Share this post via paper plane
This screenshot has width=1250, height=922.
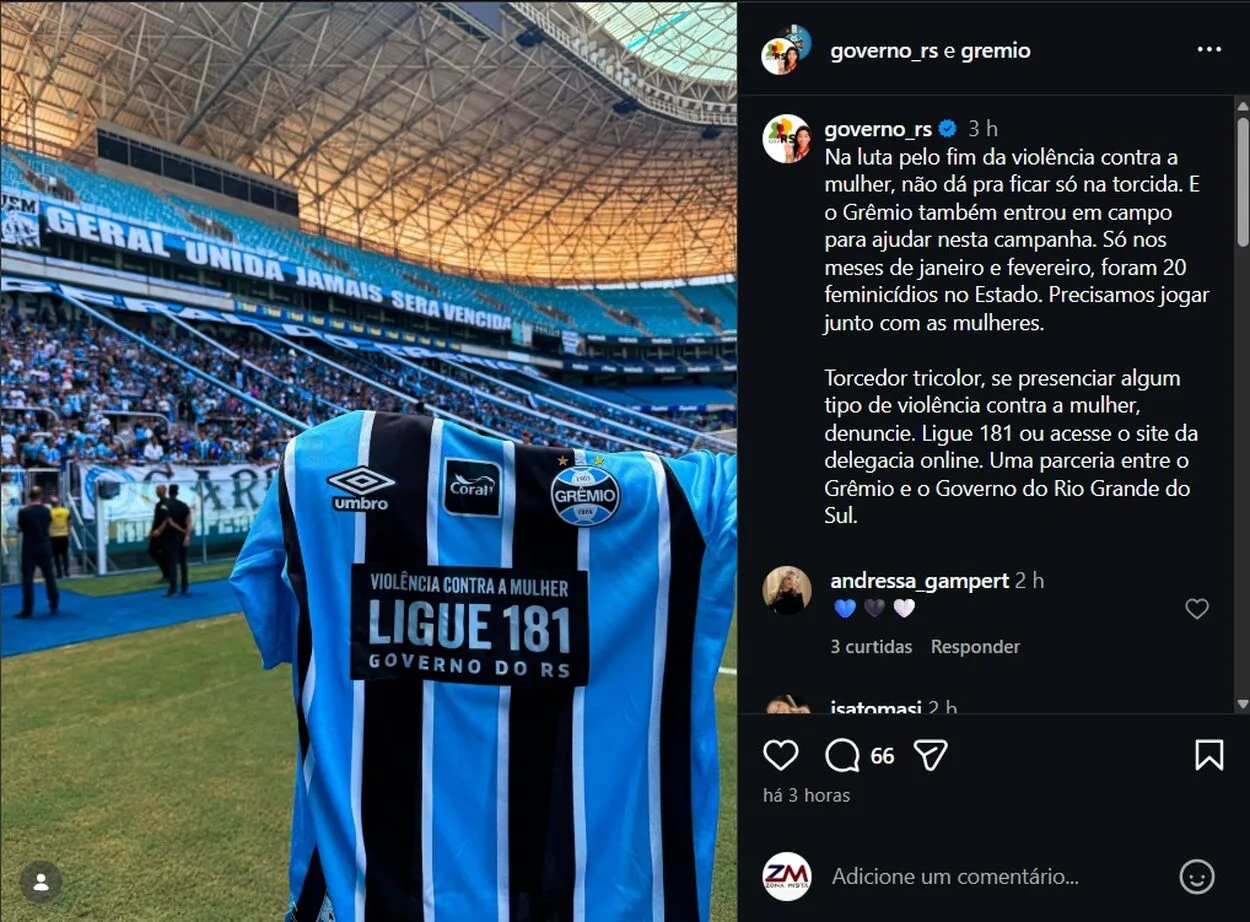click(930, 755)
